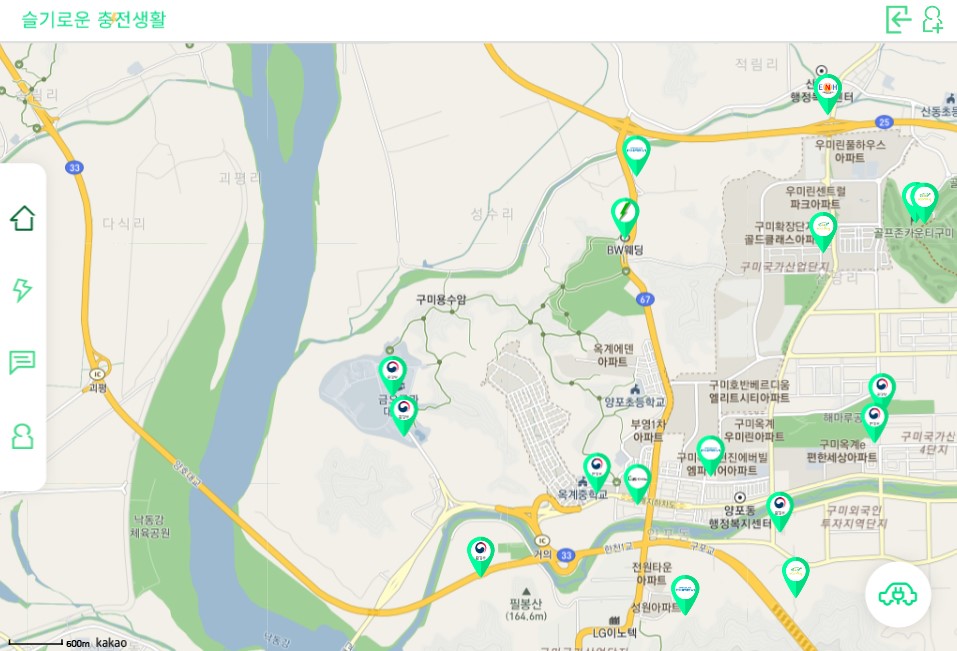Select the charger pin above 필봉산

click(481, 555)
